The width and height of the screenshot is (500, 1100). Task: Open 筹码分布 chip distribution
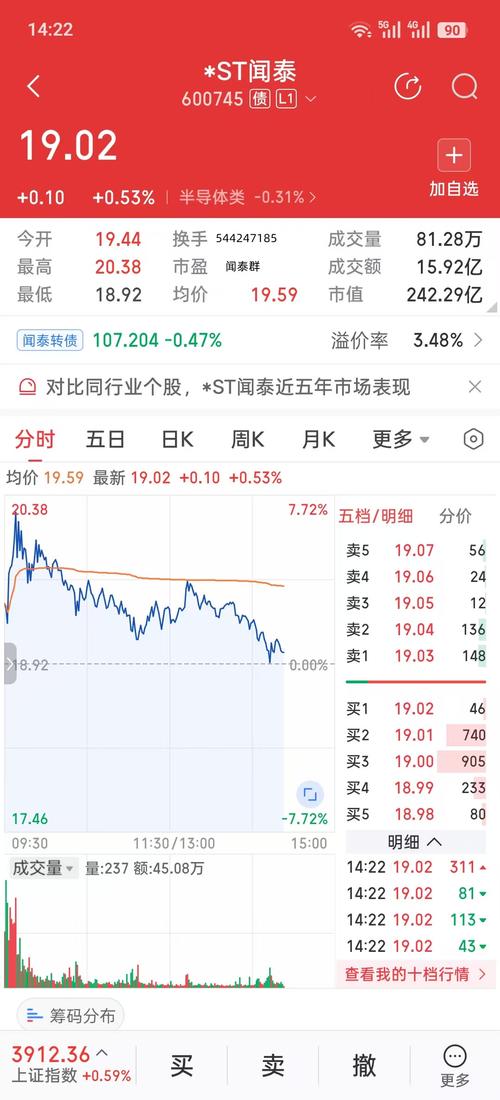point(70,1015)
